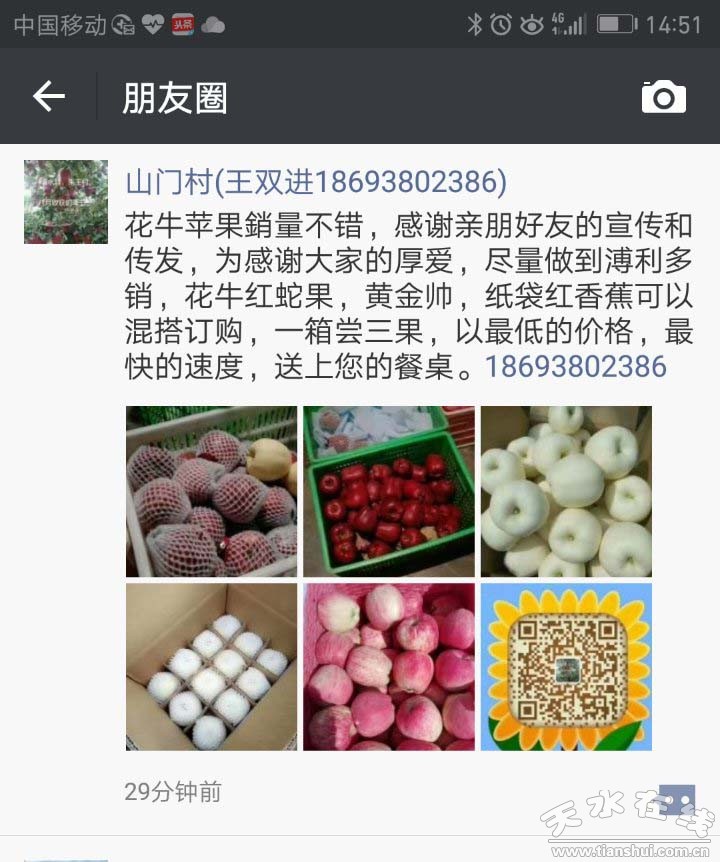Open the camera to post a moment
Image resolution: width=720 pixels, height=862 pixels.
(663, 97)
